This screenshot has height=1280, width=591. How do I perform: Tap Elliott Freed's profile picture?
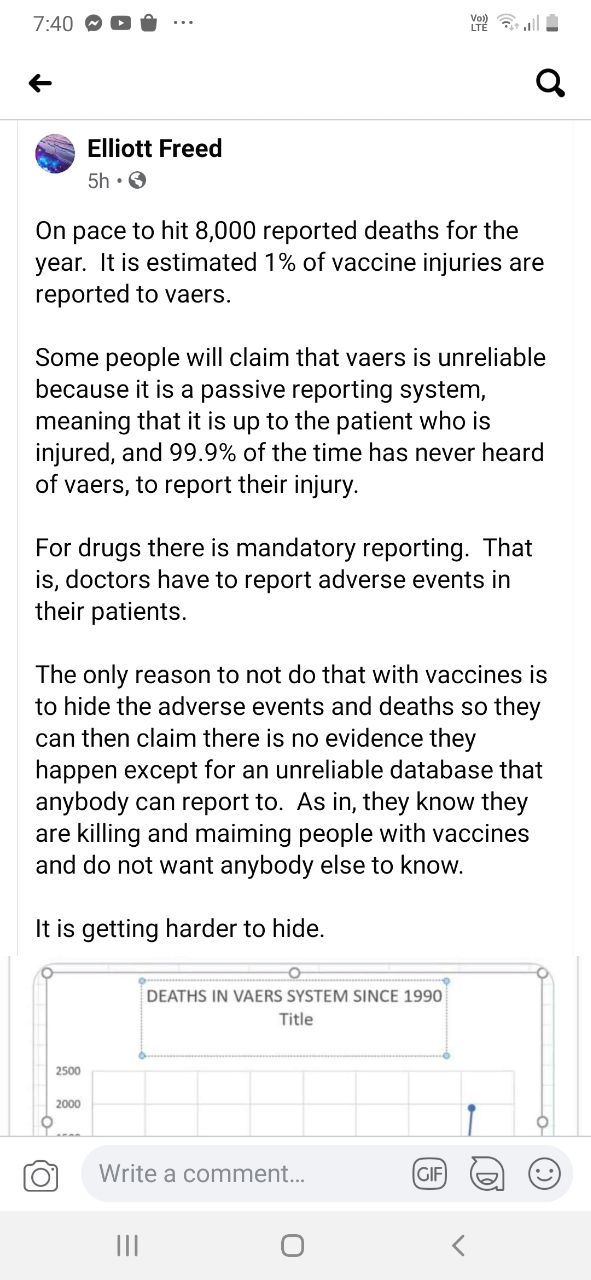coord(55,153)
